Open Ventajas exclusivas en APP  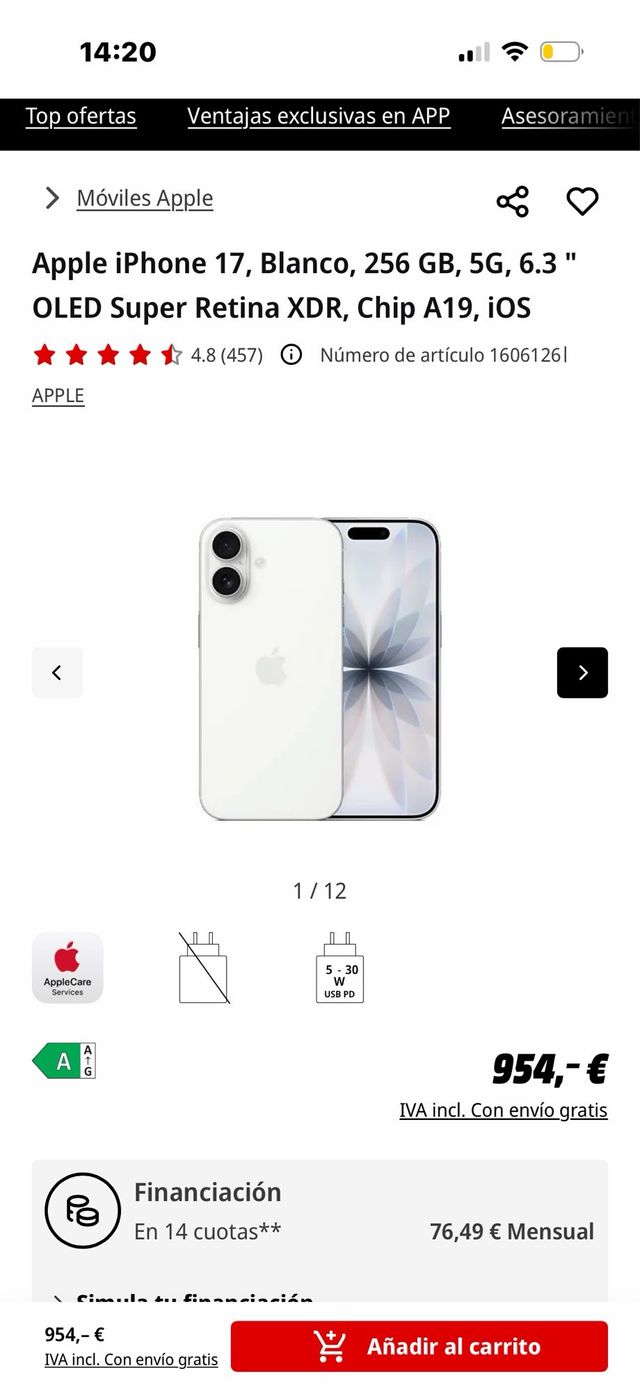click(318, 117)
